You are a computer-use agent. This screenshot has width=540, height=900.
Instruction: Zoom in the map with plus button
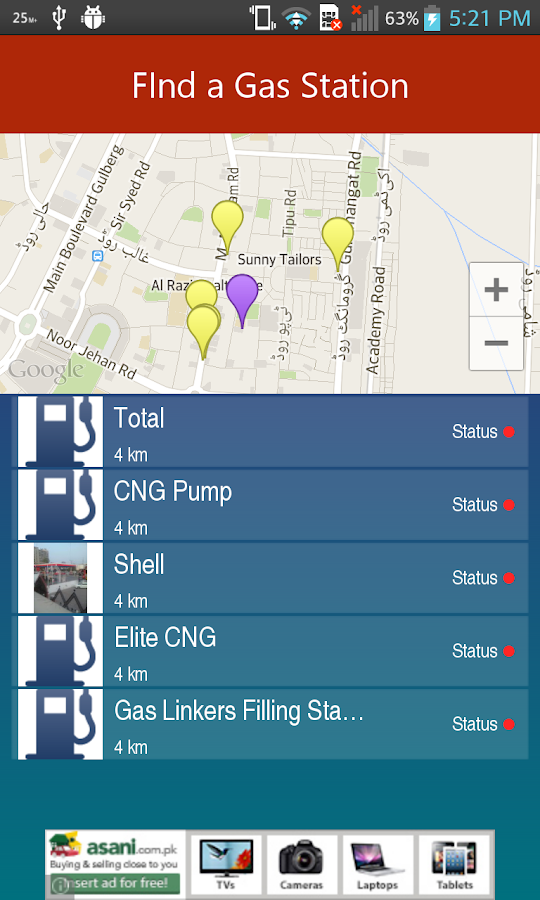tap(496, 290)
